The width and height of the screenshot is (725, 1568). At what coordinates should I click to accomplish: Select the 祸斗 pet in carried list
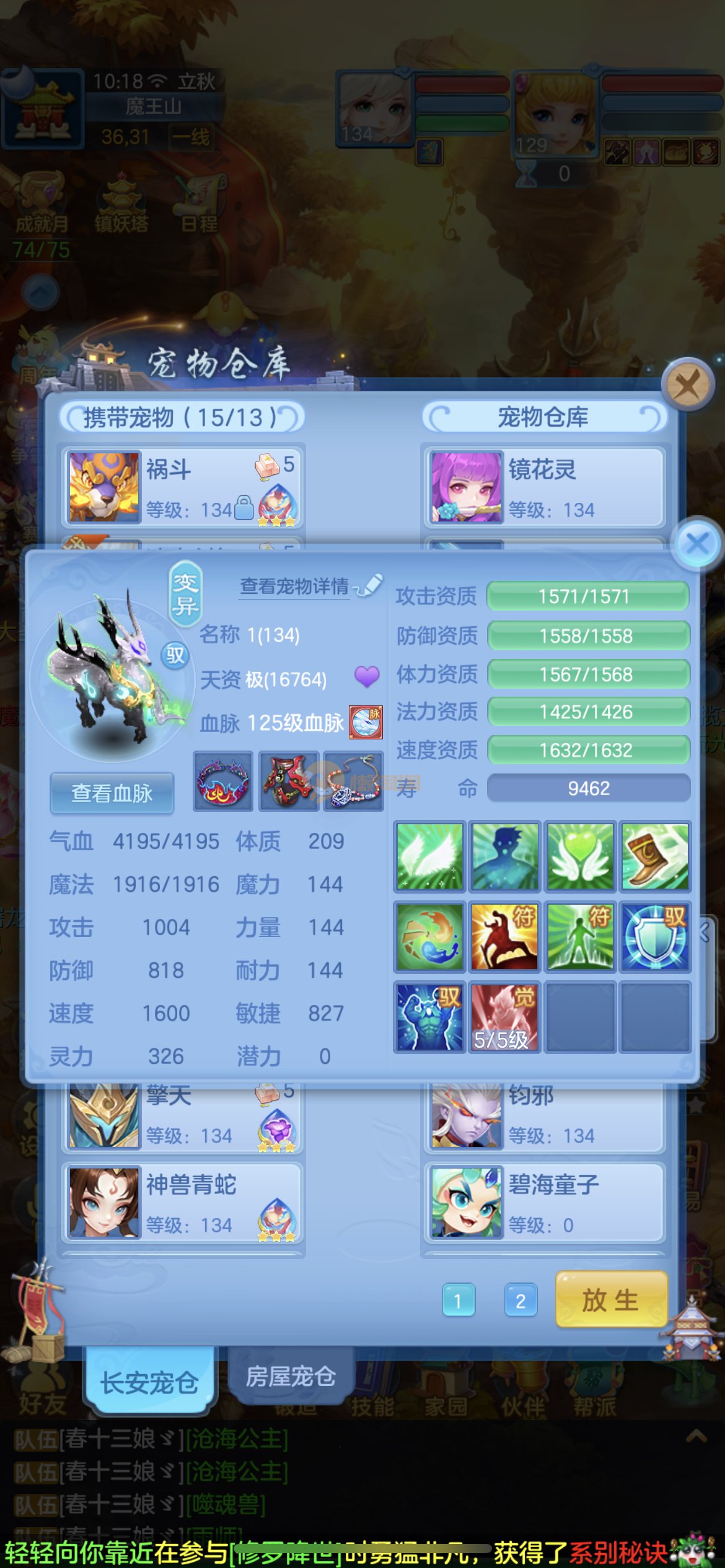(x=182, y=487)
